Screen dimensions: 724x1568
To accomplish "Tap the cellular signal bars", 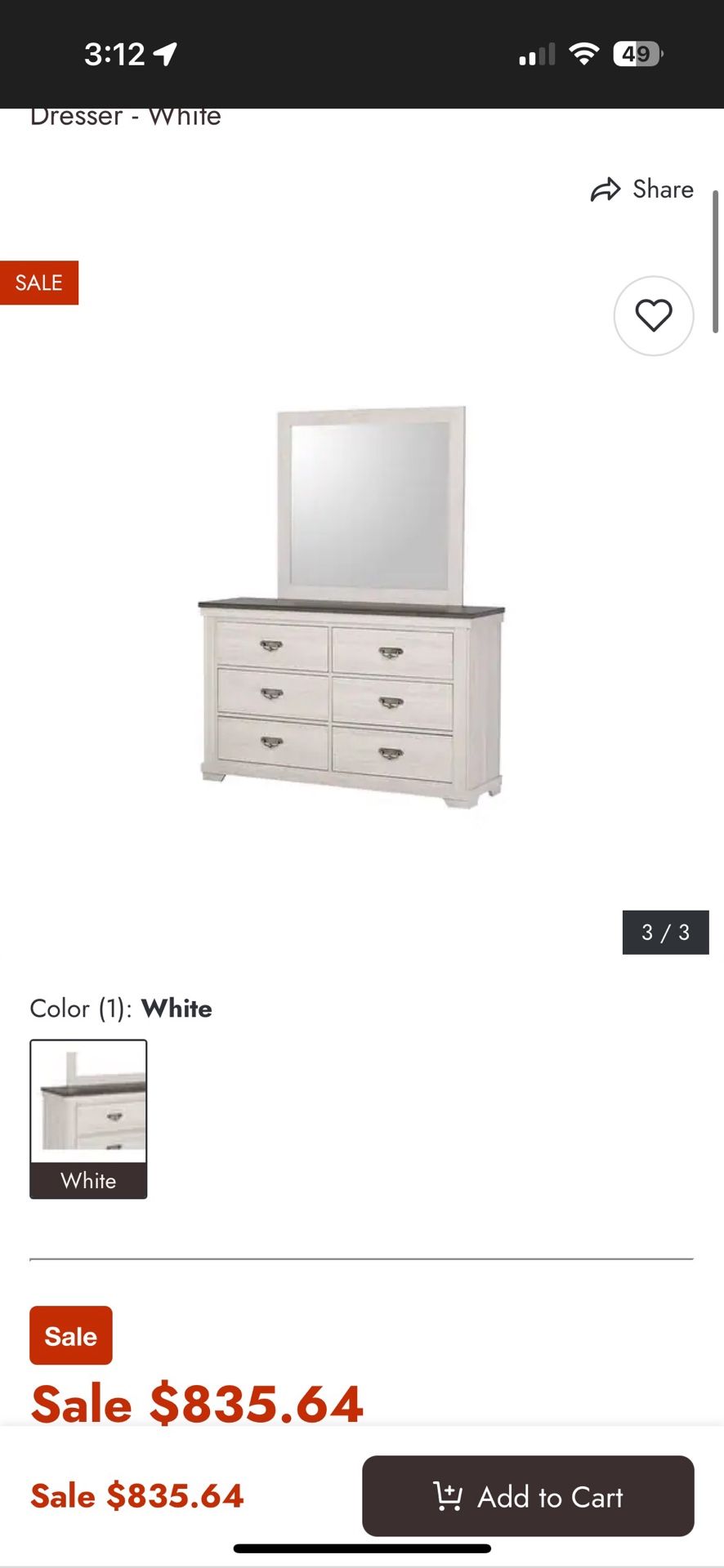I will pos(535,52).
